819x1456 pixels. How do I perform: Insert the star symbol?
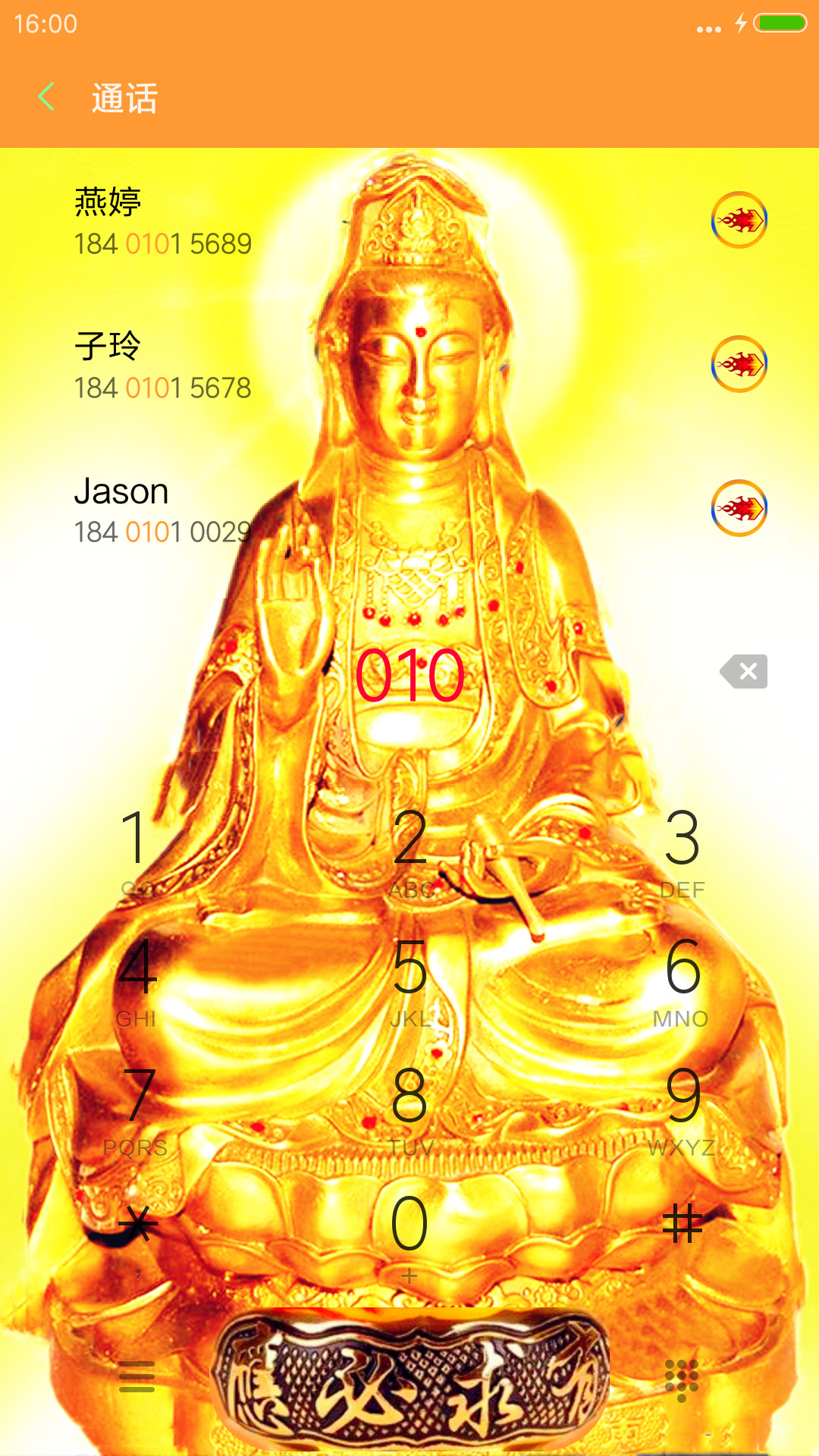136,1238
